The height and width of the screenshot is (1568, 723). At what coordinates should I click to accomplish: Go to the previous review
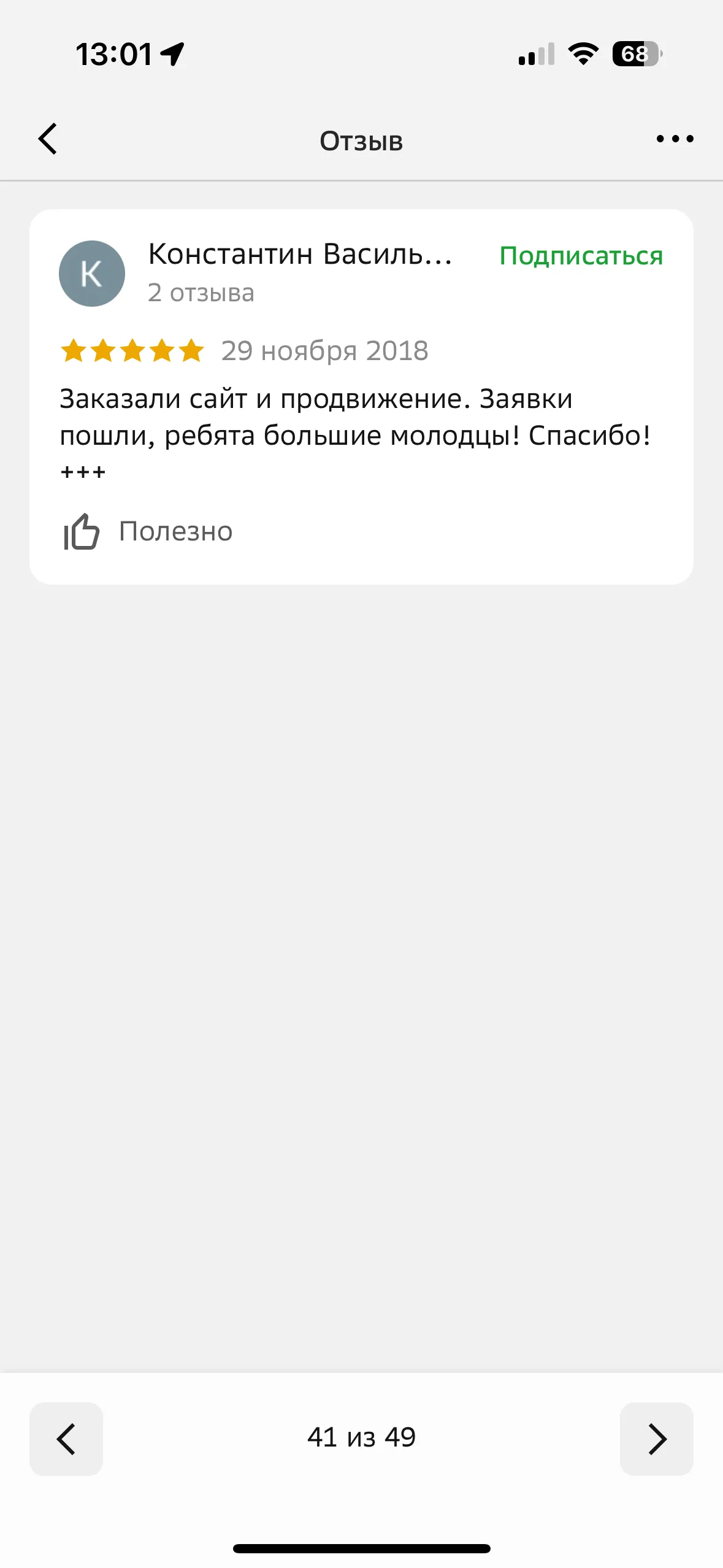[66, 1439]
